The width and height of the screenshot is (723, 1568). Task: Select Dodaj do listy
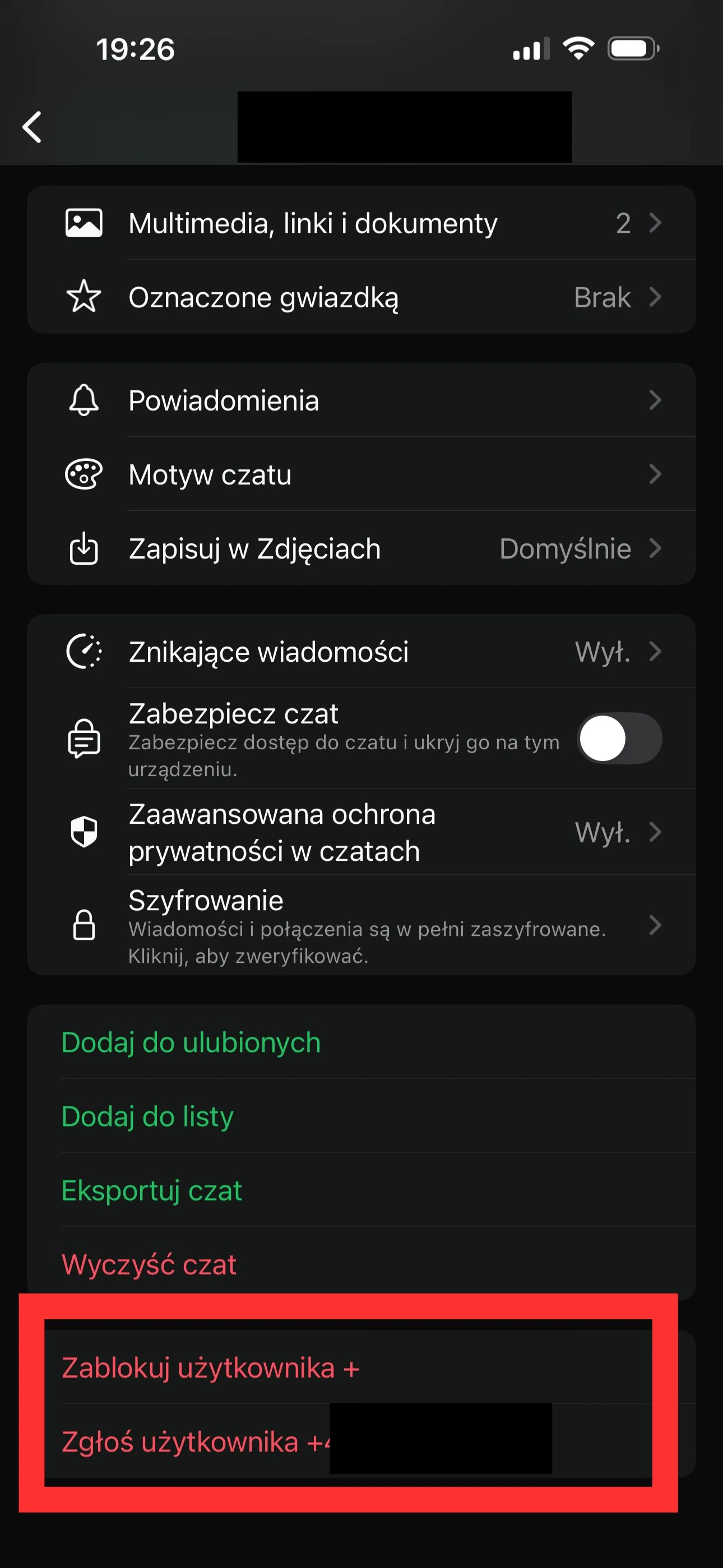[x=148, y=1117]
